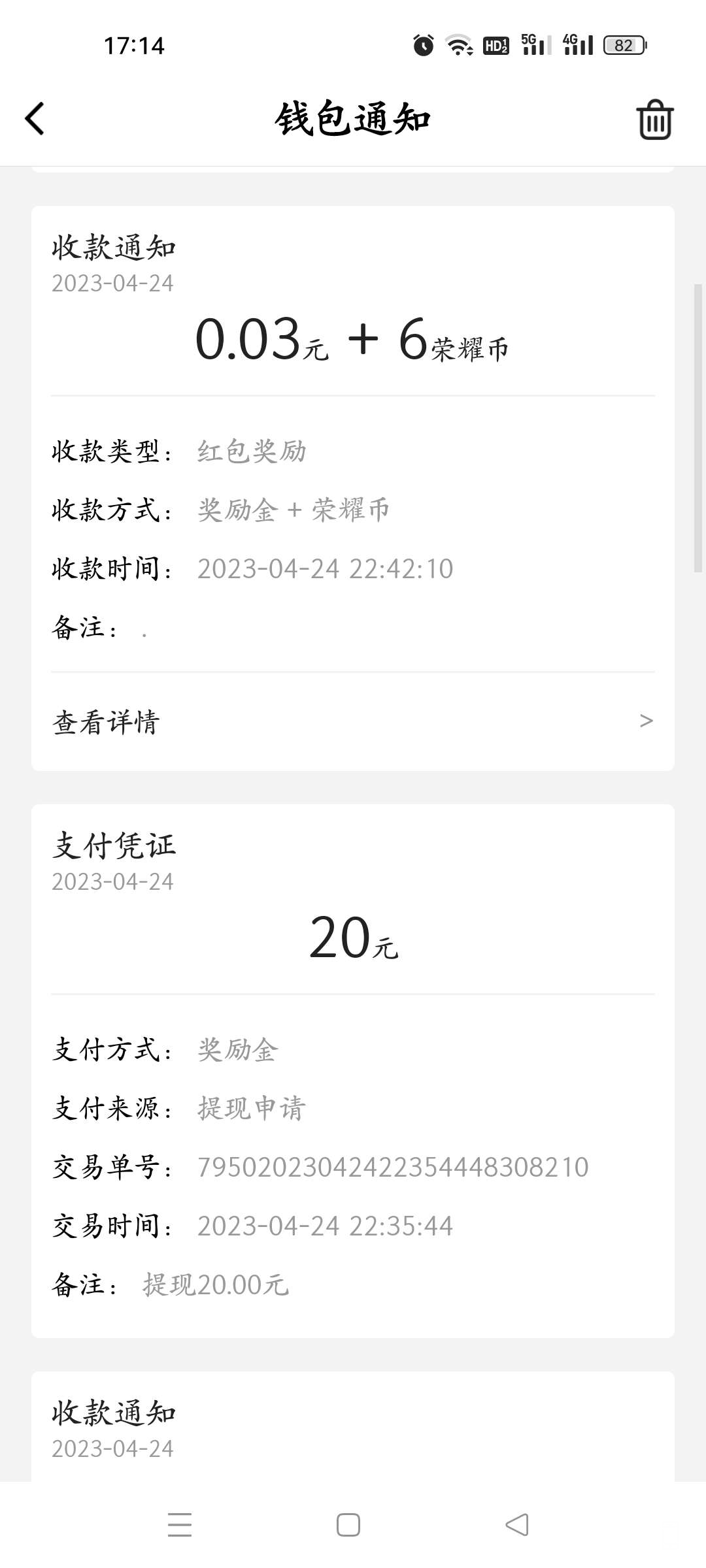Viewport: 706px width, 1568px height.
Task: Tap the trash icon to clear notifications
Action: 654,120
